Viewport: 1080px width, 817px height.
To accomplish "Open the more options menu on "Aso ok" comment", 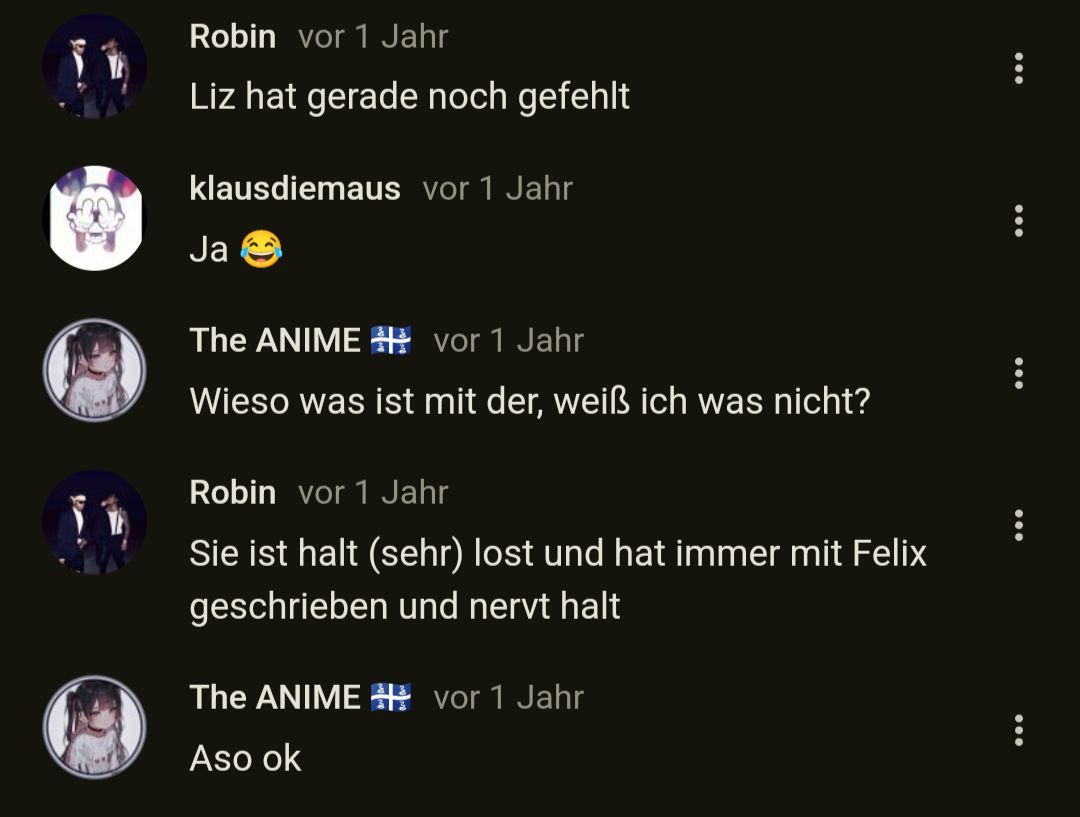I will [1018, 730].
